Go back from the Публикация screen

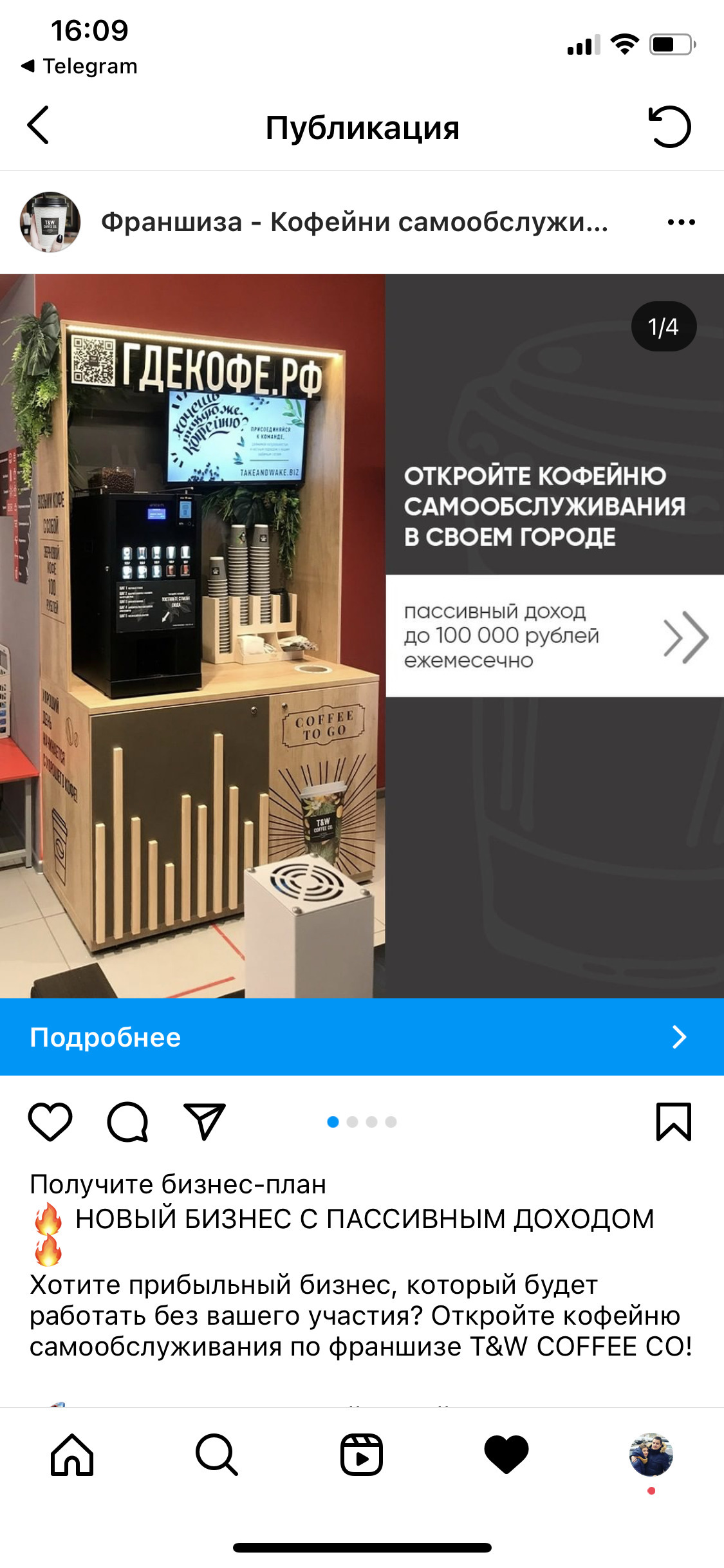click(x=39, y=126)
